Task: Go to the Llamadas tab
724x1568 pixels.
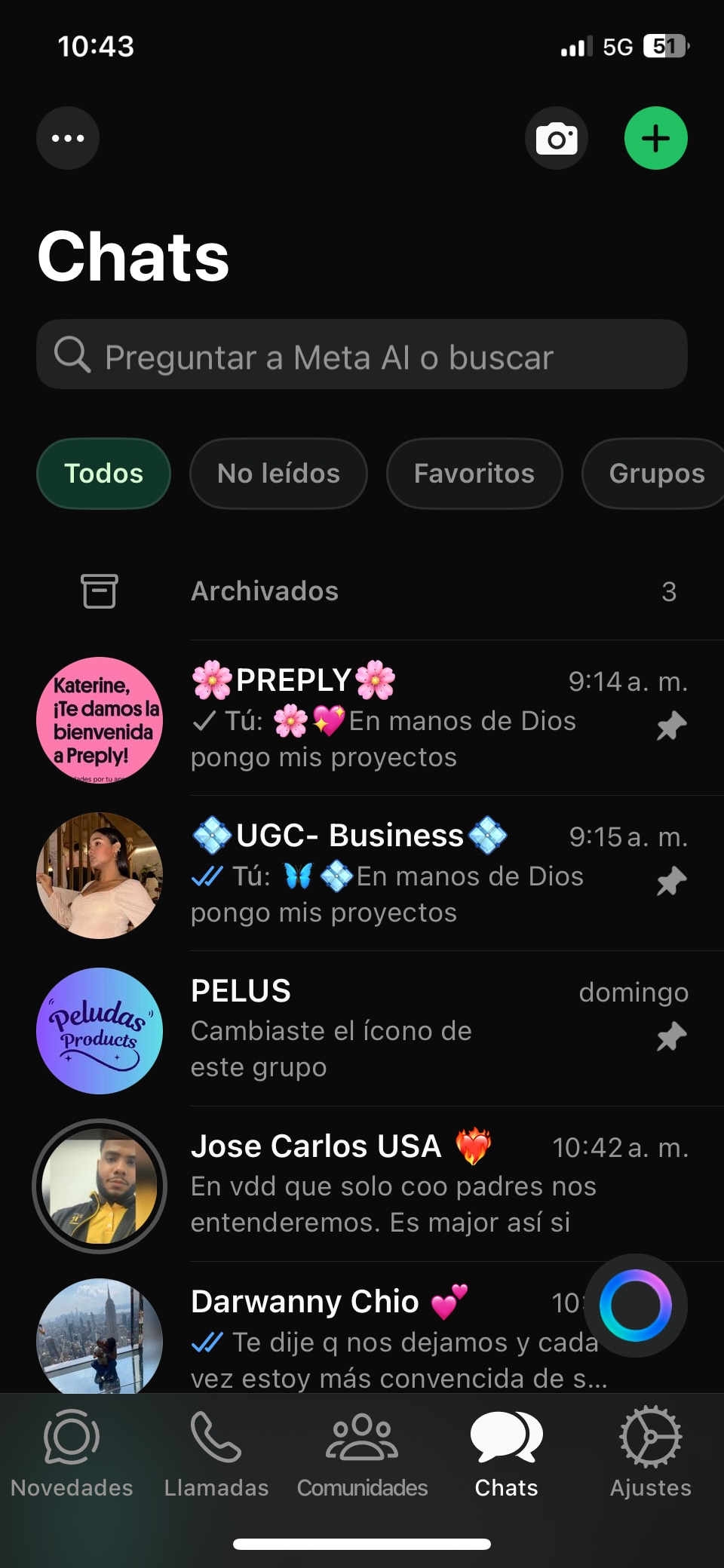Action: point(216,1453)
